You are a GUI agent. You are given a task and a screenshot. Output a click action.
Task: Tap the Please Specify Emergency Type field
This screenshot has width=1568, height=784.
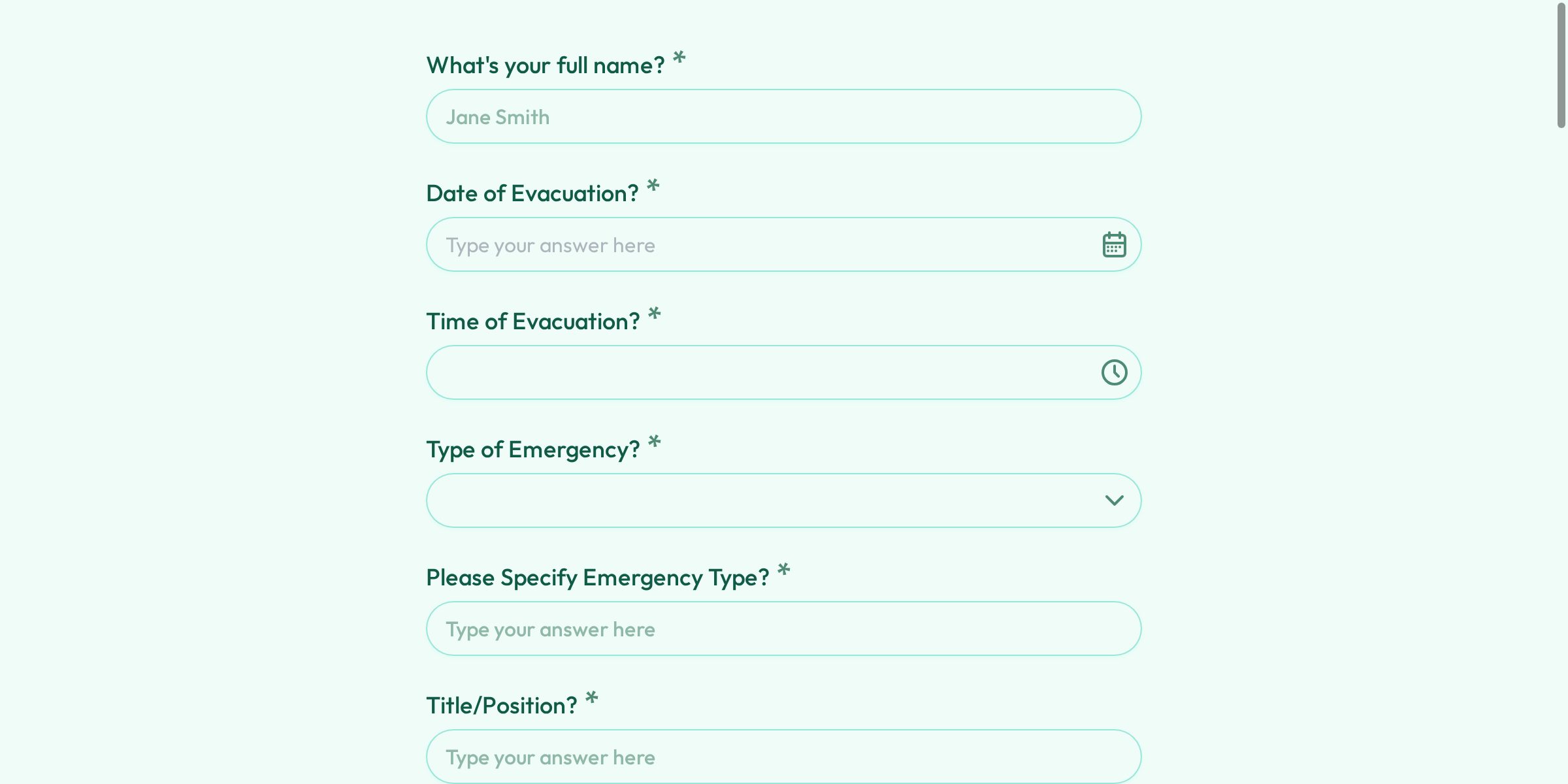(x=783, y=629)
